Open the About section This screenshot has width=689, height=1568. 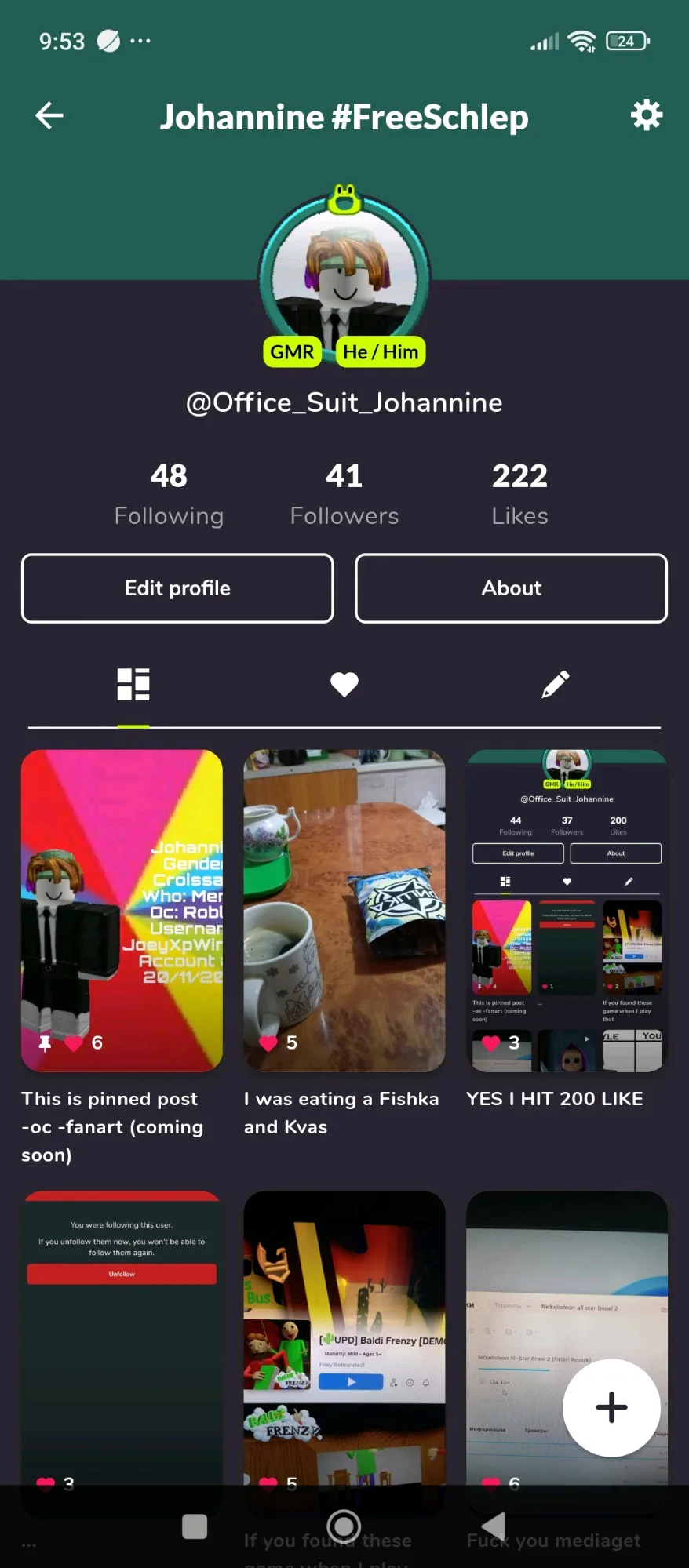point(512,588)
